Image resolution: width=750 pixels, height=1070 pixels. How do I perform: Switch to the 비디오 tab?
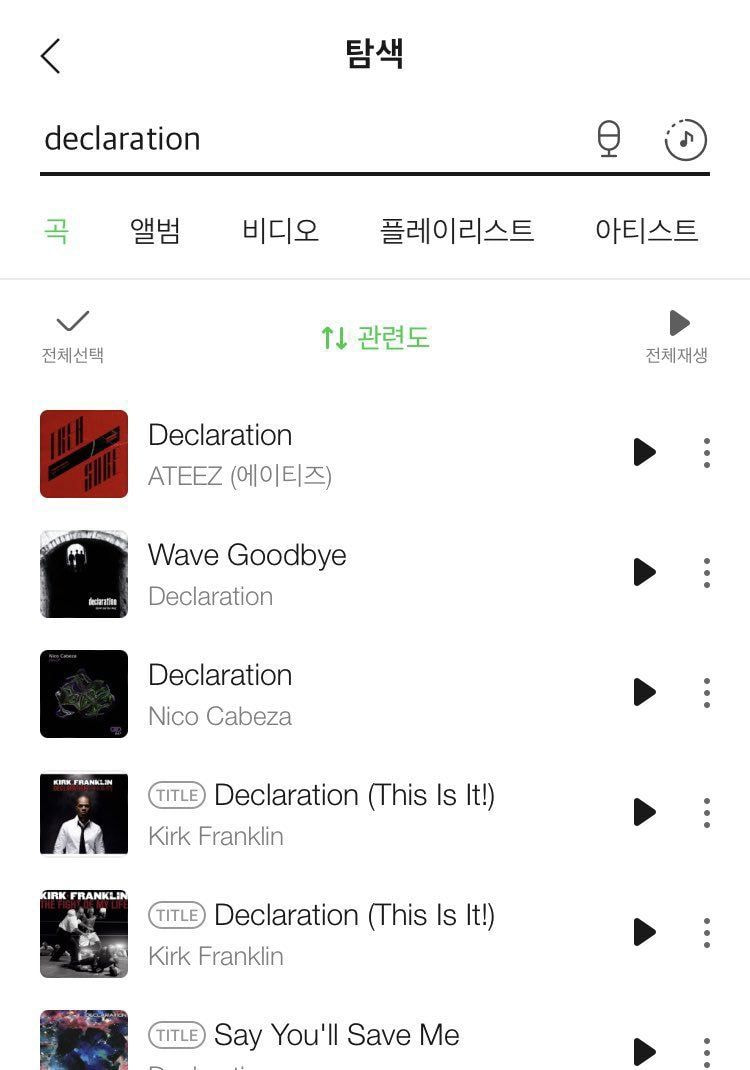(x=280, y=231)
